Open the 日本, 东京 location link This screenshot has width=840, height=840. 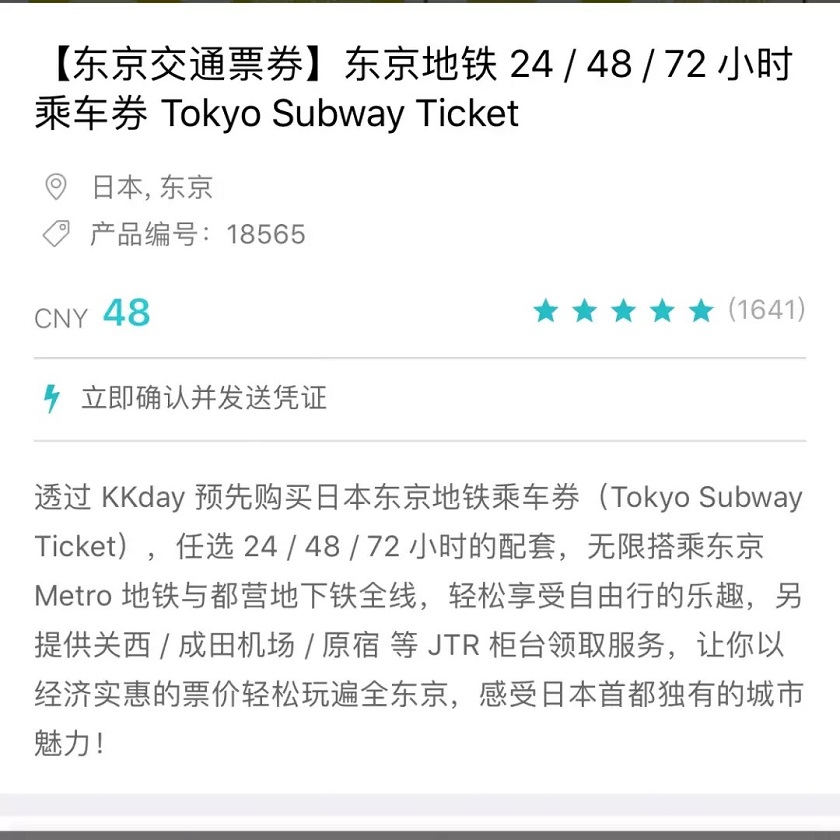coord(152,187)
